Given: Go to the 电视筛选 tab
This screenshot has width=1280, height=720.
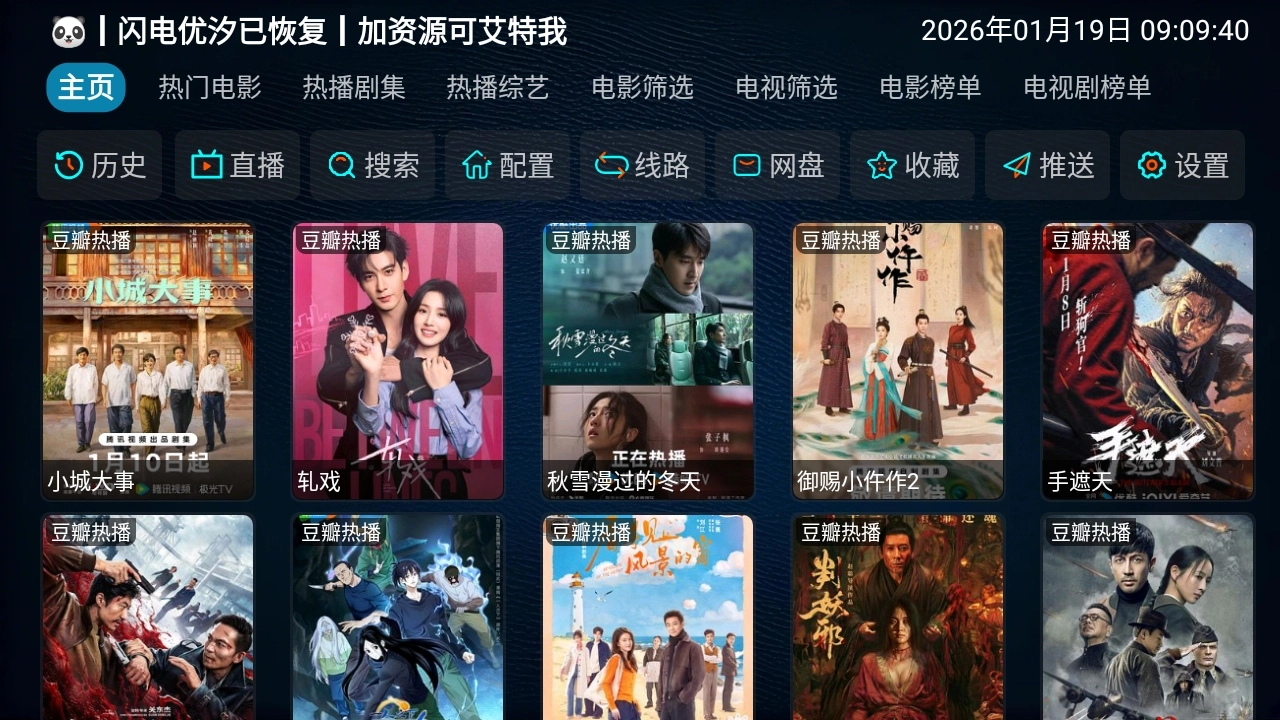Looking at the screenshot, I should [x=786, y=88].
